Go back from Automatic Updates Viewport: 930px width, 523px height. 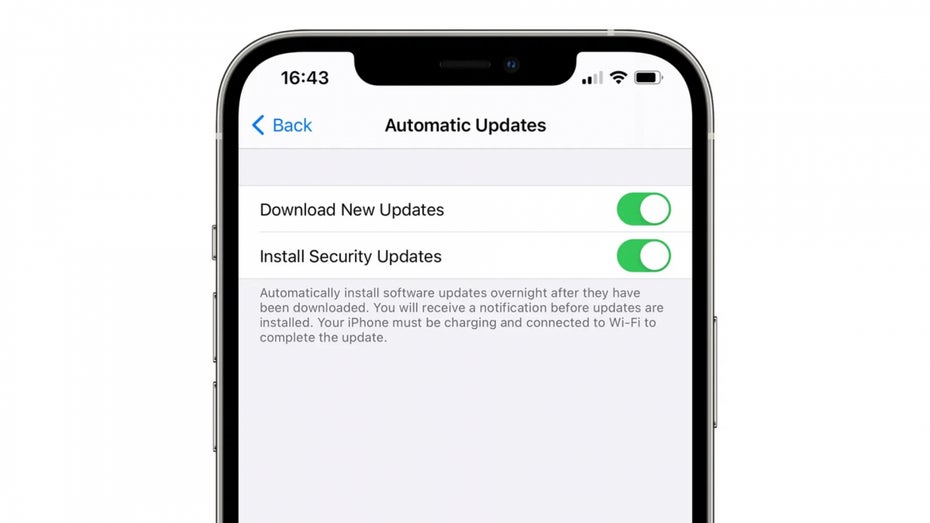click(281, 125)
